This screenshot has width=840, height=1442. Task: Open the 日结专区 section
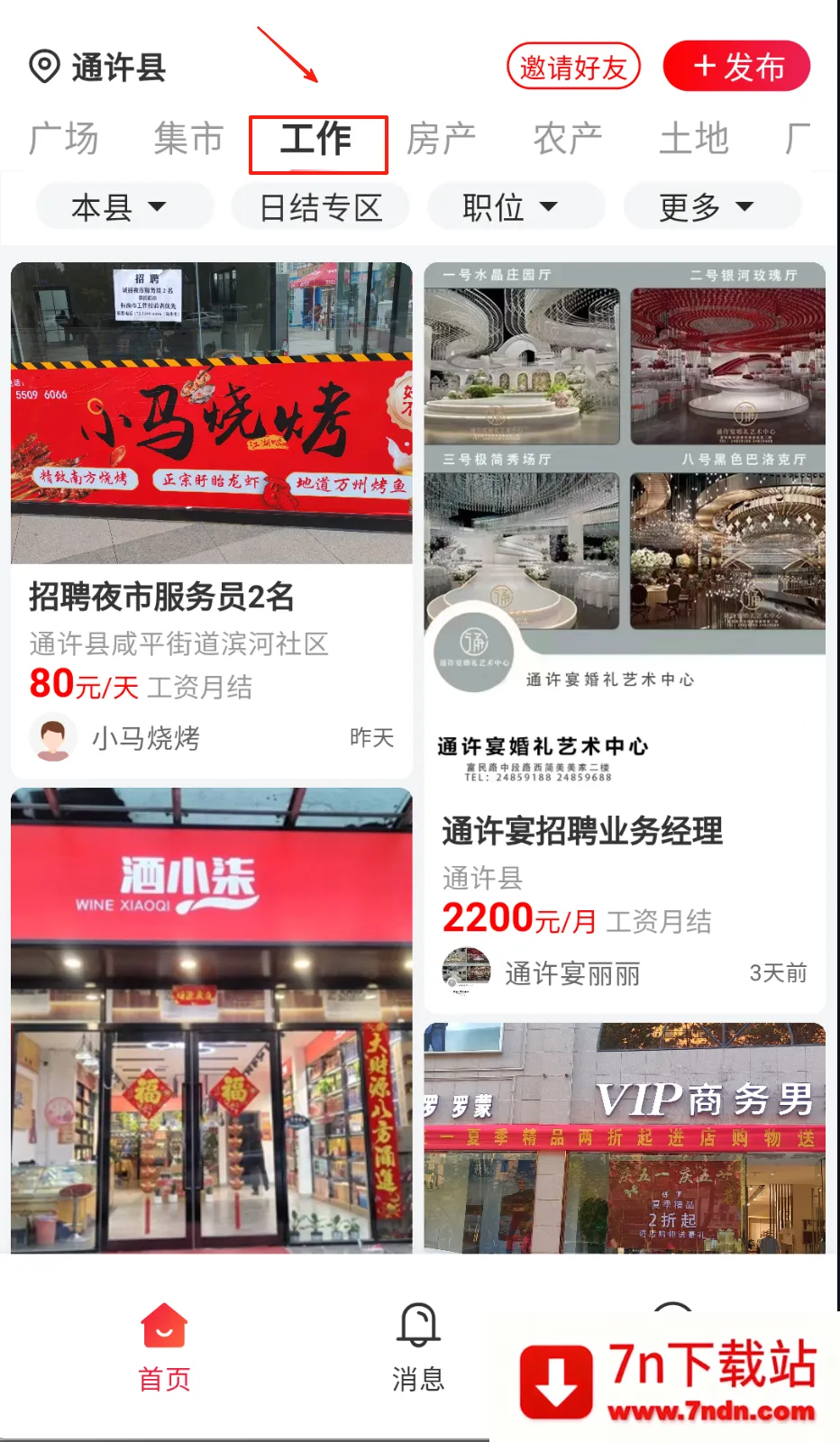(320, 205)
